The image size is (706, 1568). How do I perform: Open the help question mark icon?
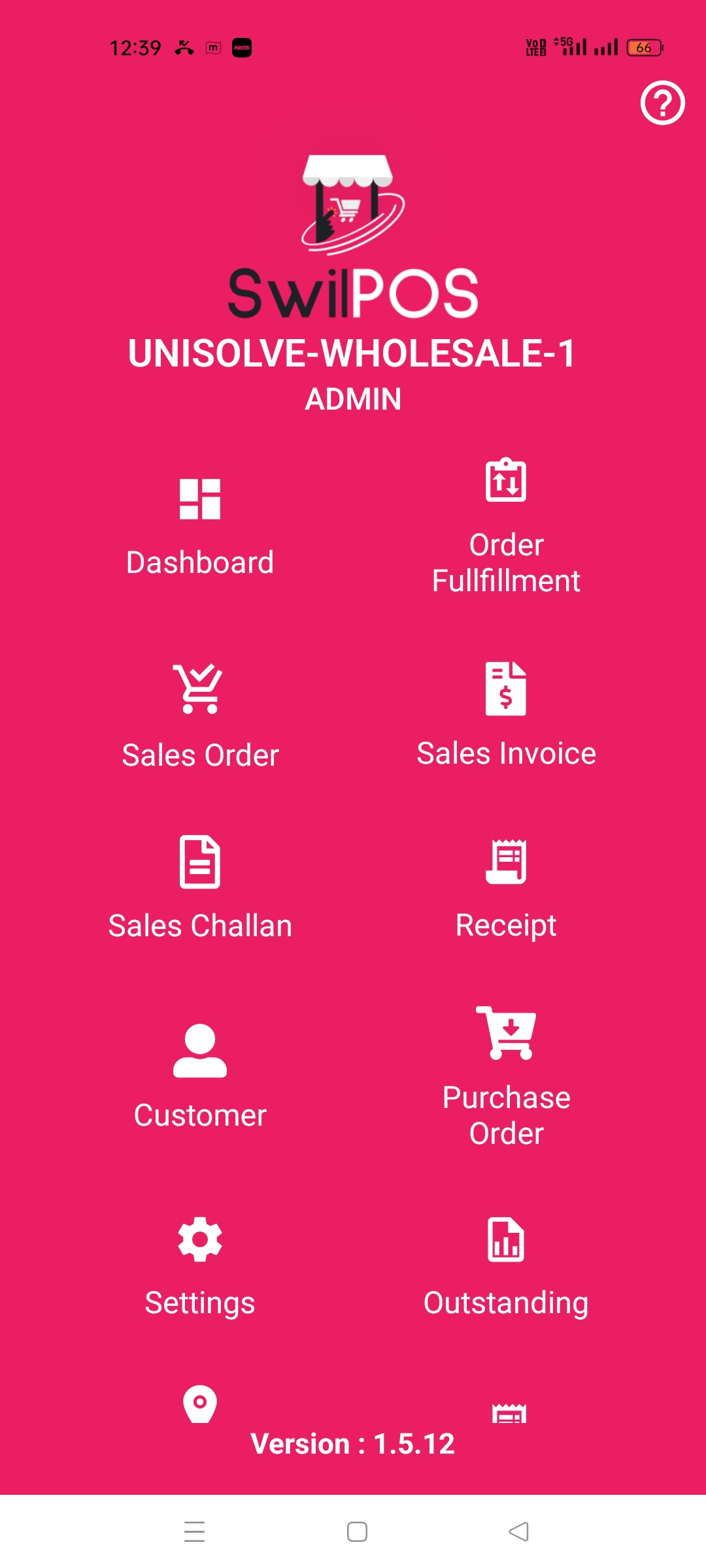[x=662, y=103]
